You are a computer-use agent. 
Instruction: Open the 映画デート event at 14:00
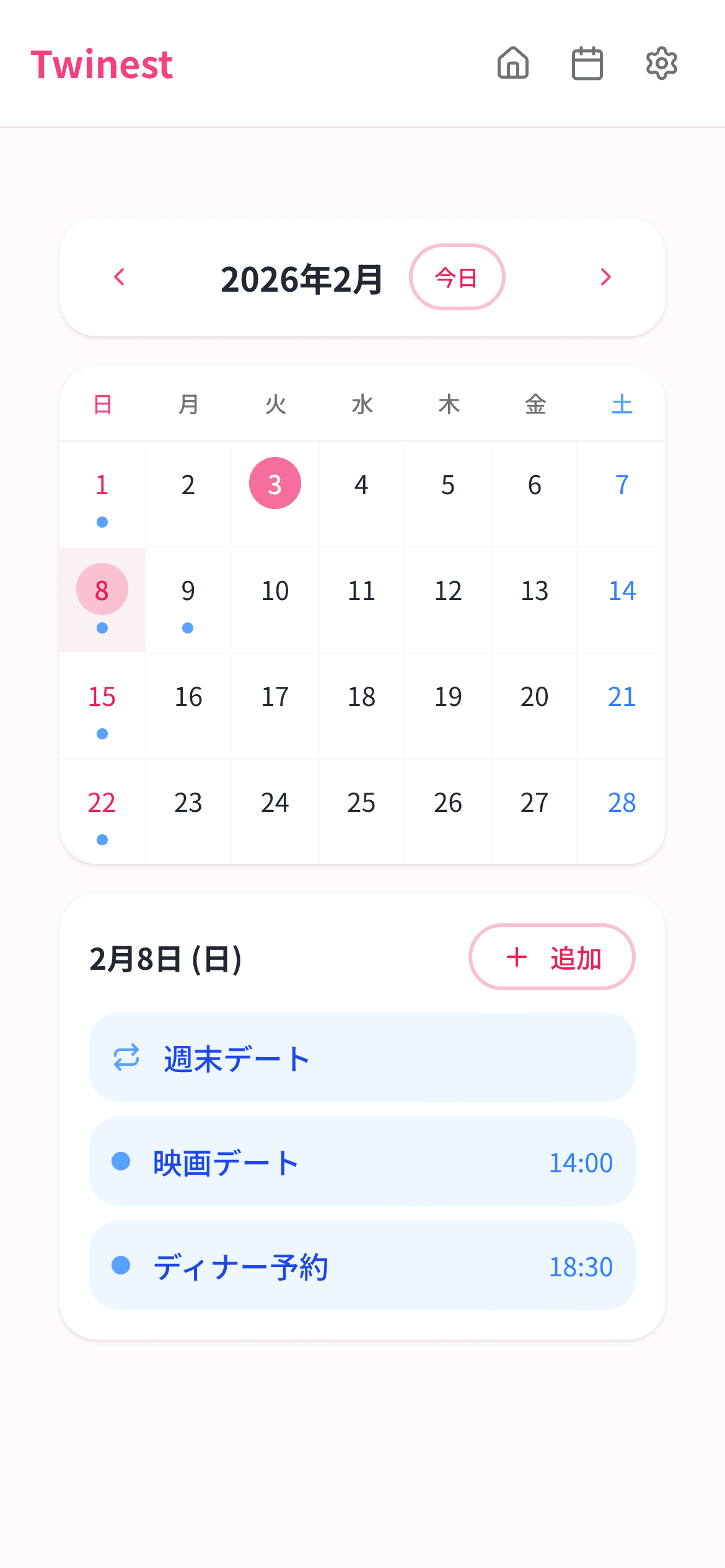(x=362, y=1162)
